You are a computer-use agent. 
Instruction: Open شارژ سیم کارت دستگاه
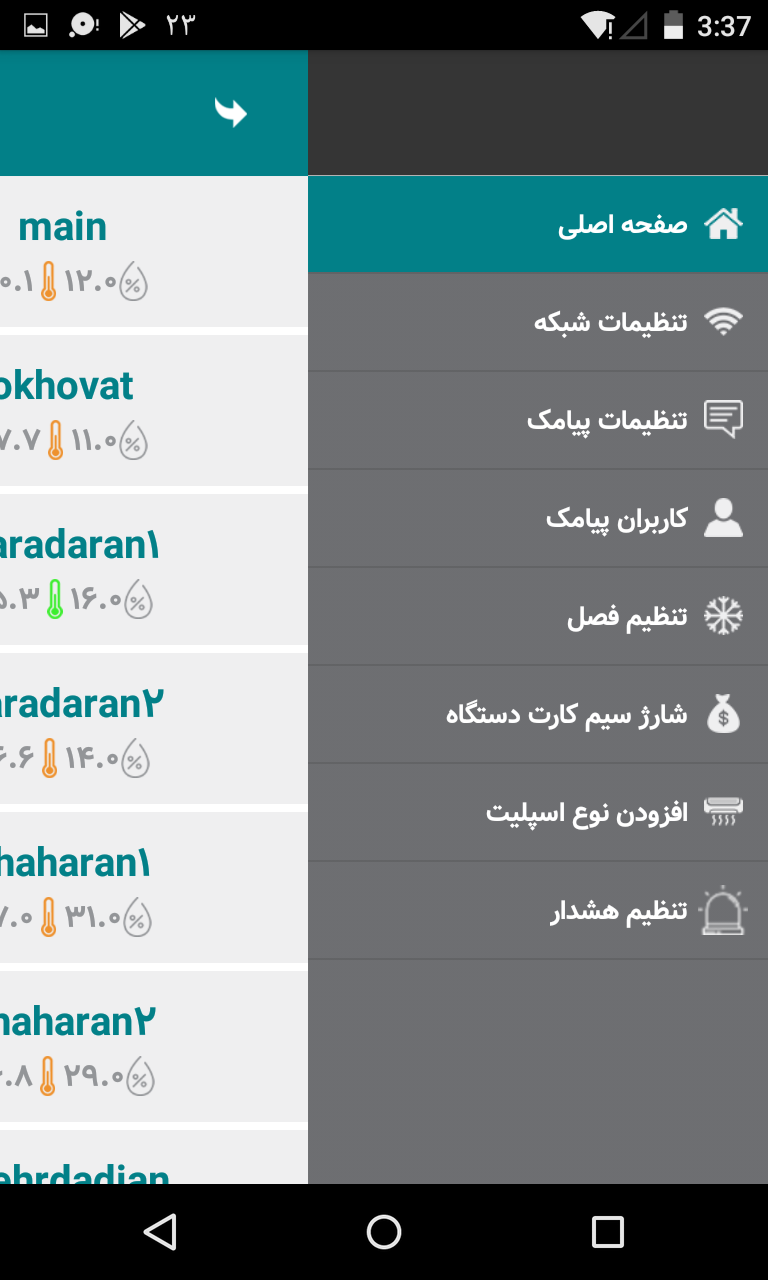538,714
